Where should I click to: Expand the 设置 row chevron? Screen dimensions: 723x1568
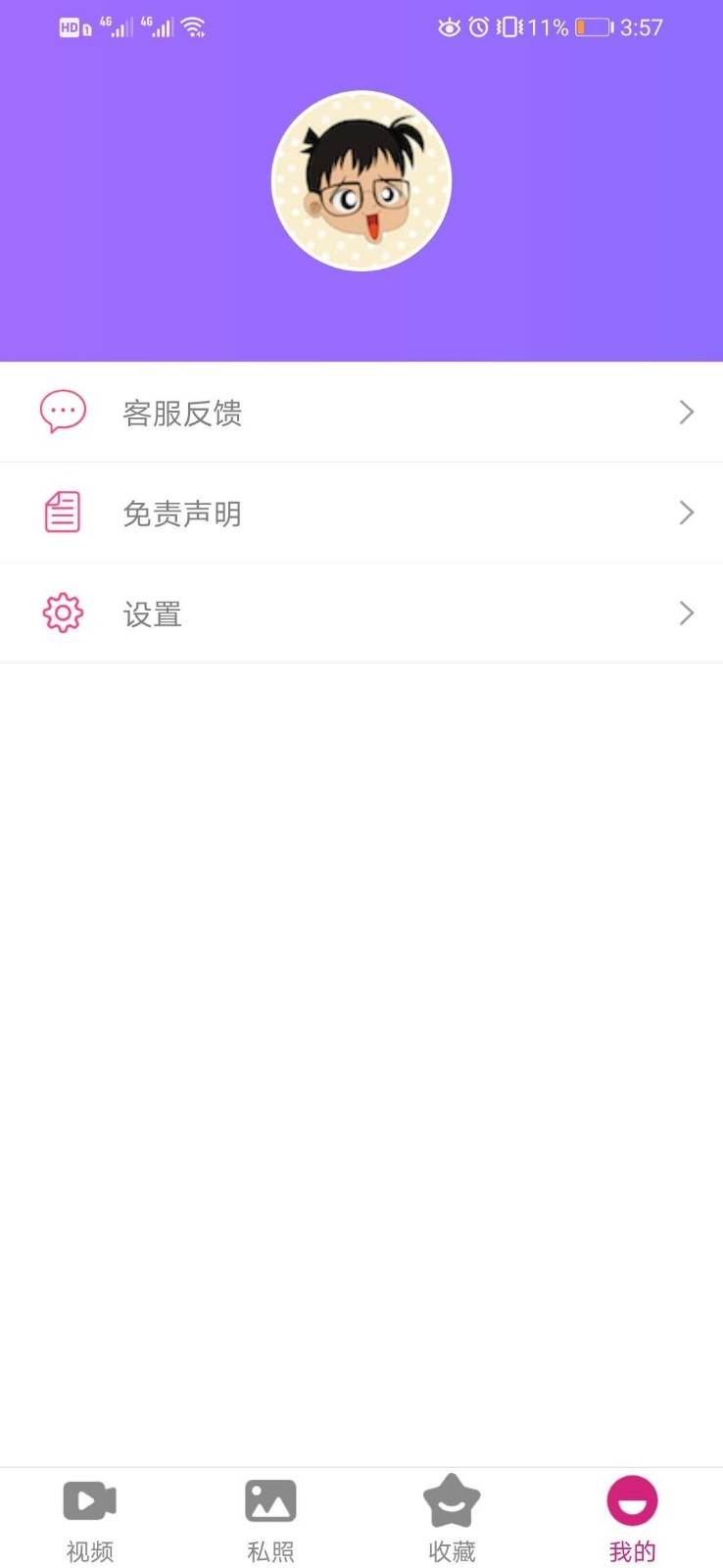pos(686,612)
